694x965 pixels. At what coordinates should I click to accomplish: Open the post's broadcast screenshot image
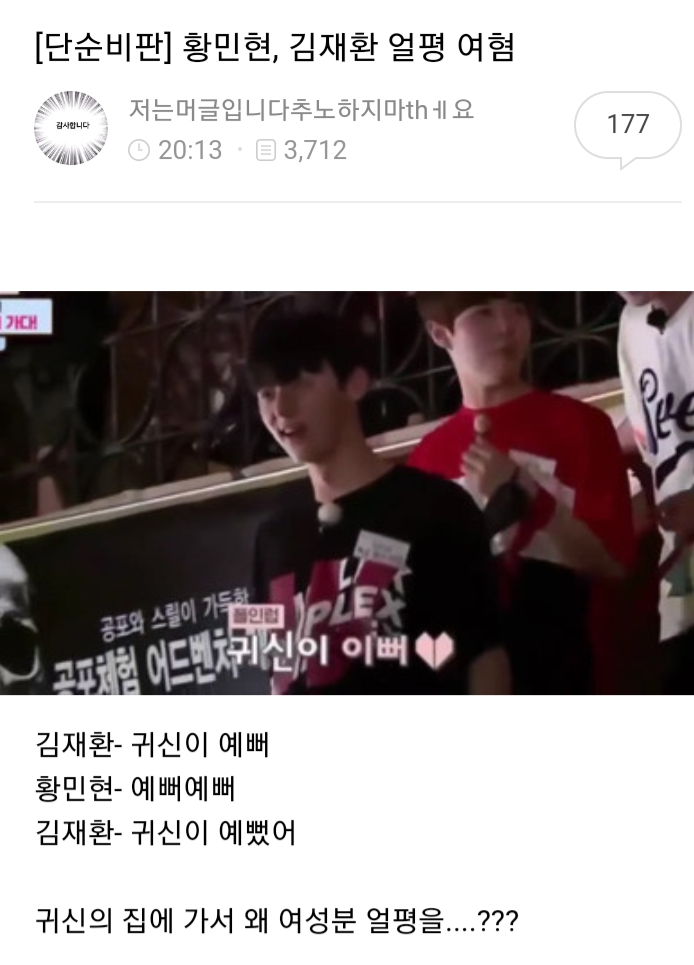click(347, 492)
